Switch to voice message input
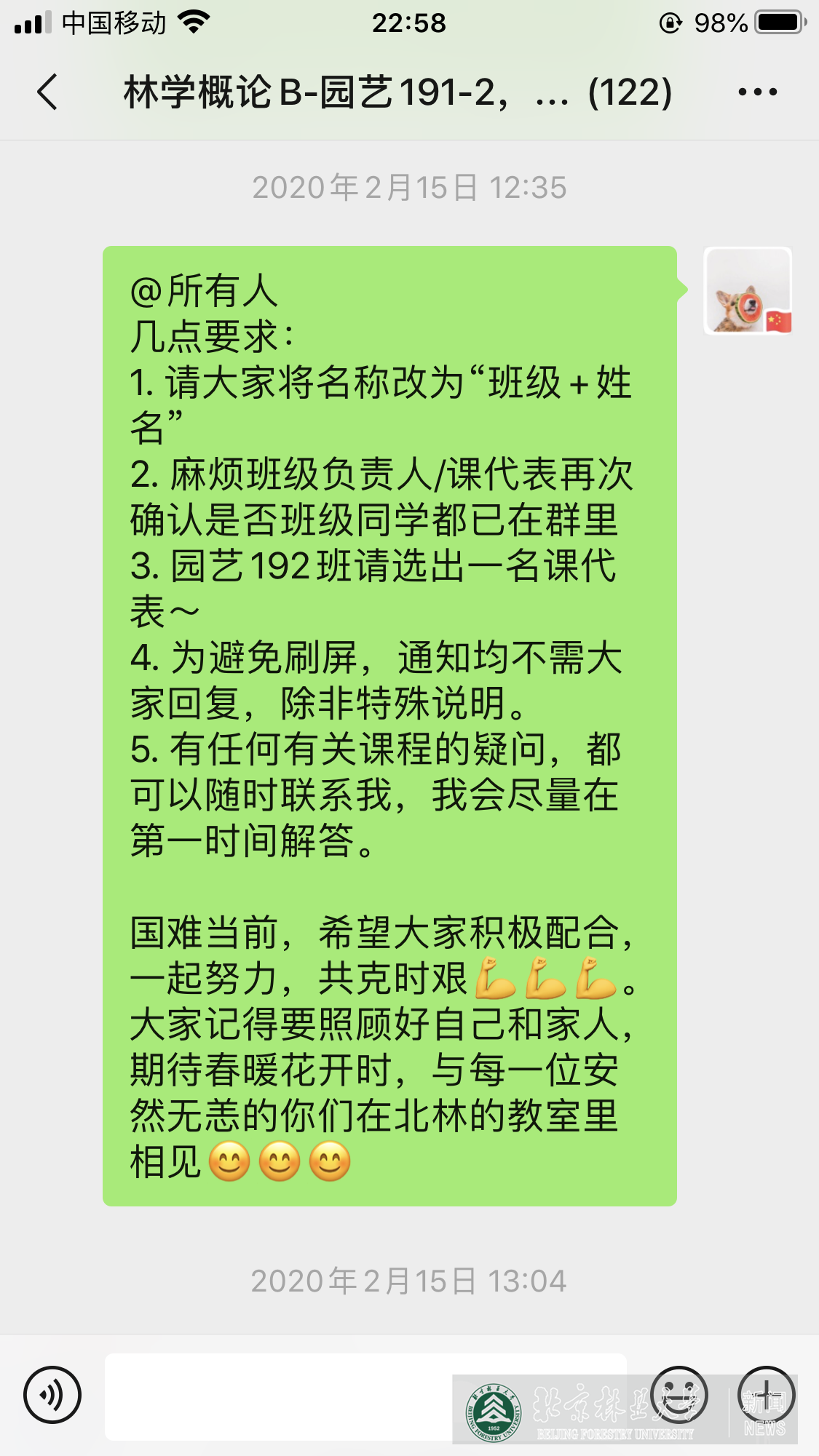 point(52,1395)
